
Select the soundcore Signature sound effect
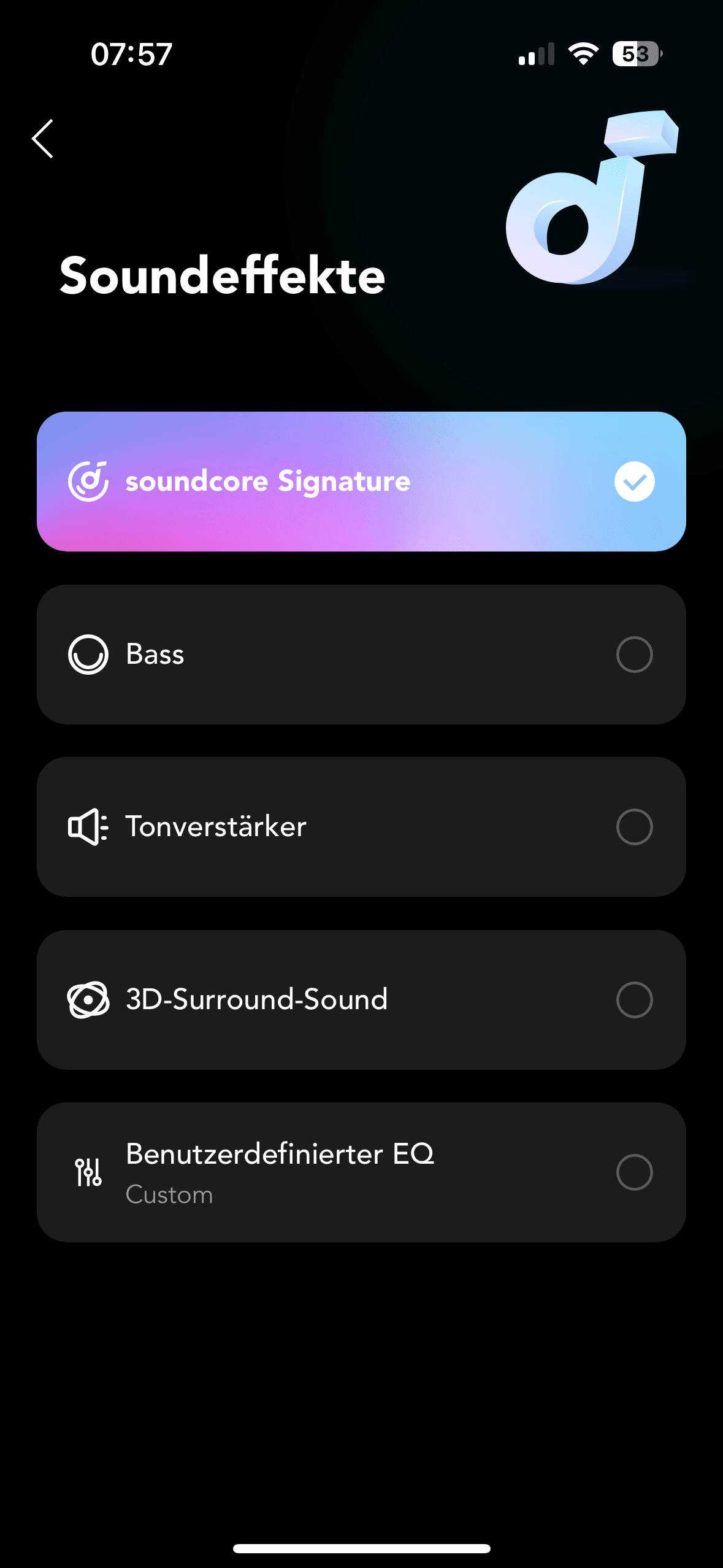(x=361, y=482)
